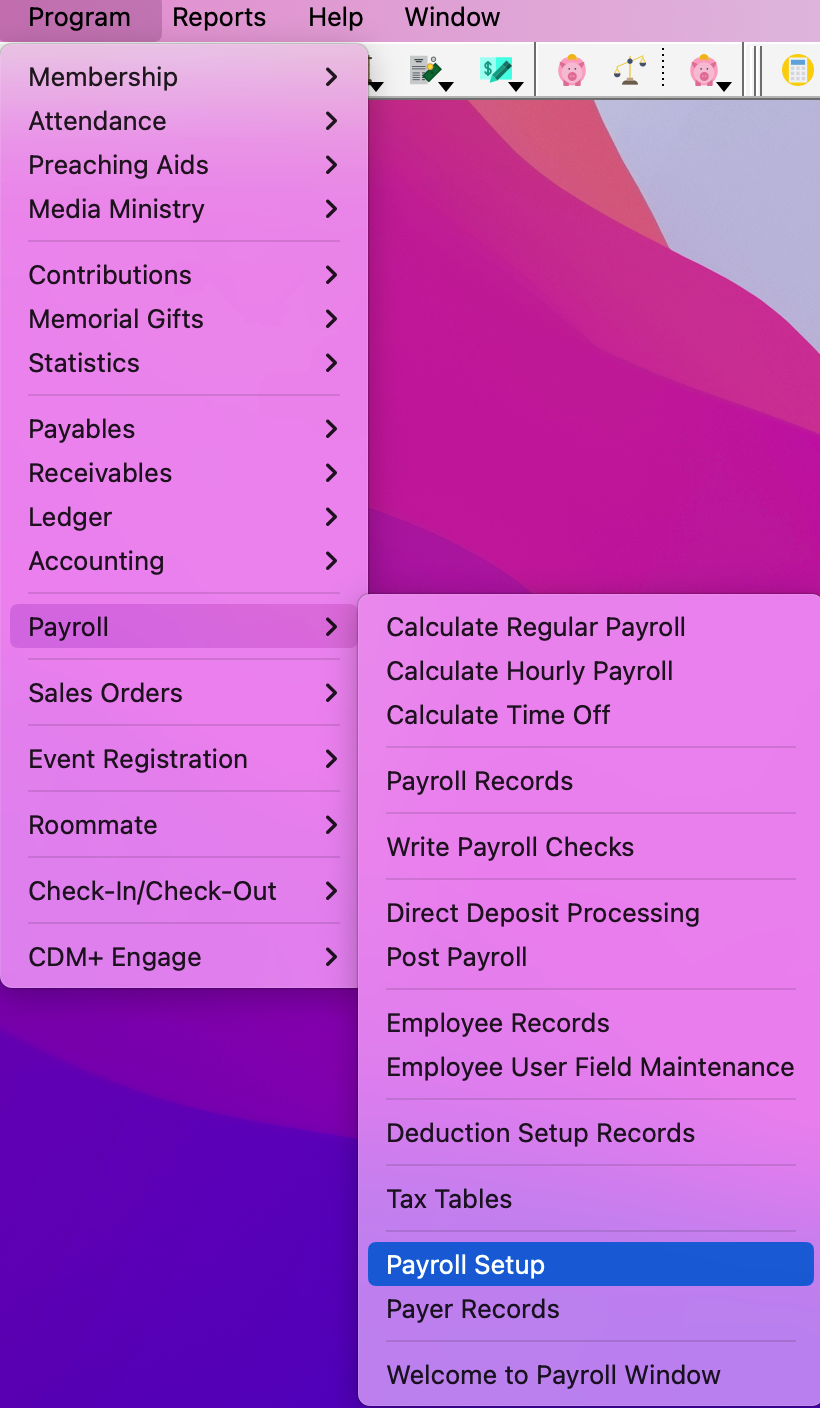Image resolution: width=820 pixels, height=1408 pixels.
Task: Select Calculate Regular Payroll
Action: pyautogui.click(x=536, y=627)
